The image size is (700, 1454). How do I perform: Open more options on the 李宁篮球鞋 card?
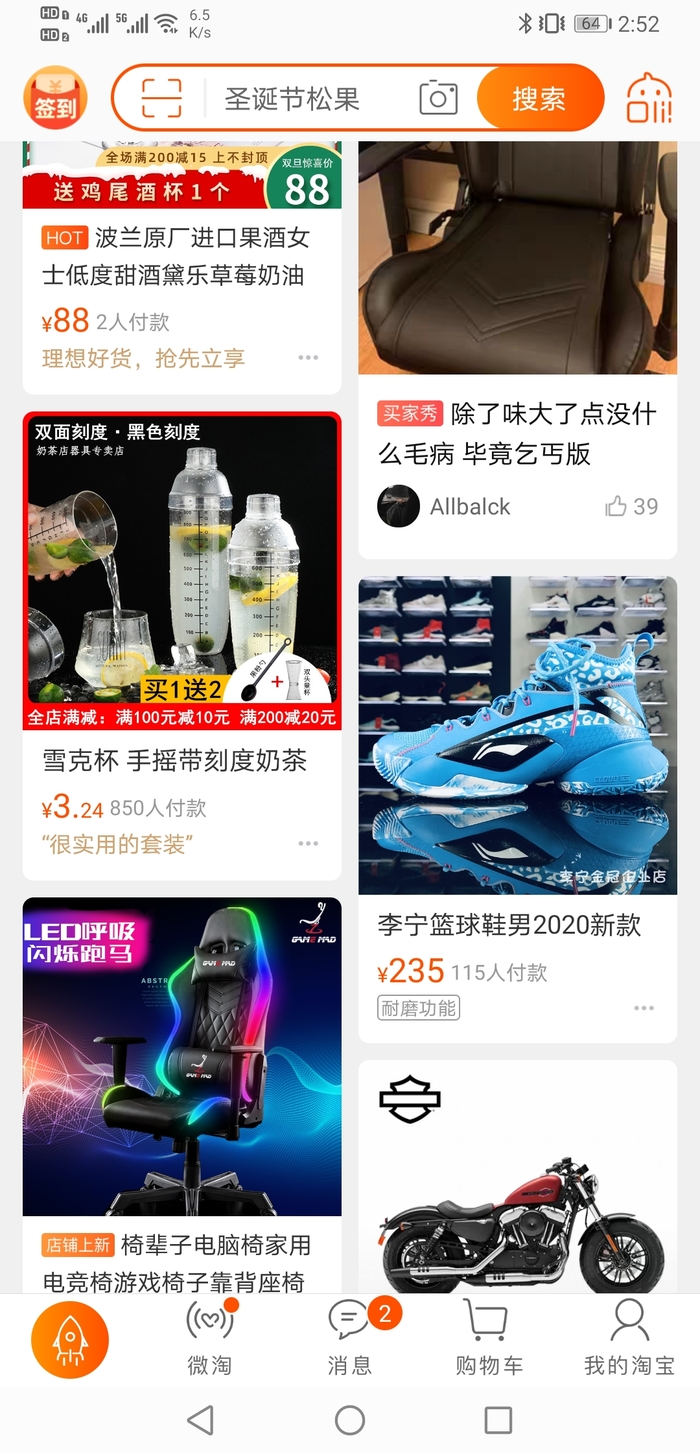[644, 1008]
